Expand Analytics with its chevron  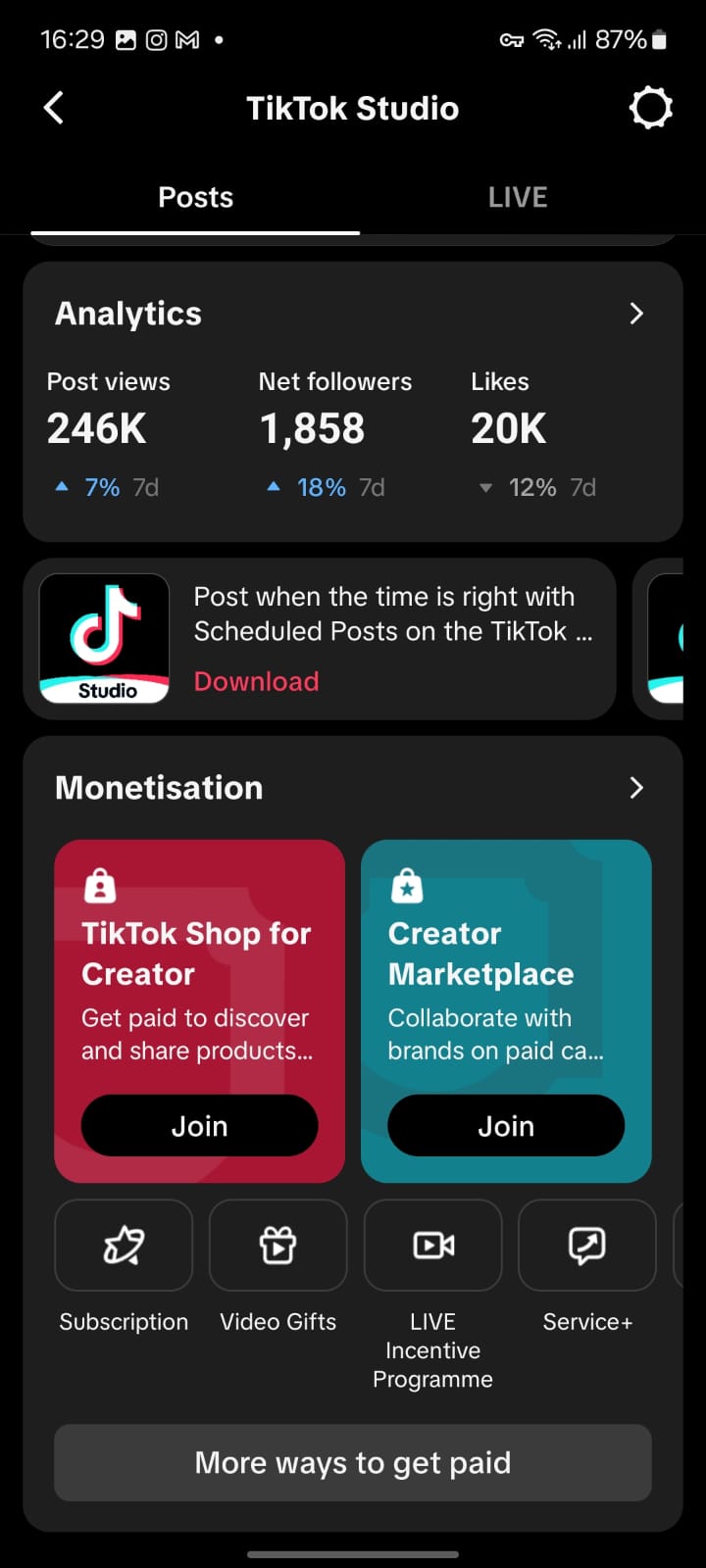[636, 314]
